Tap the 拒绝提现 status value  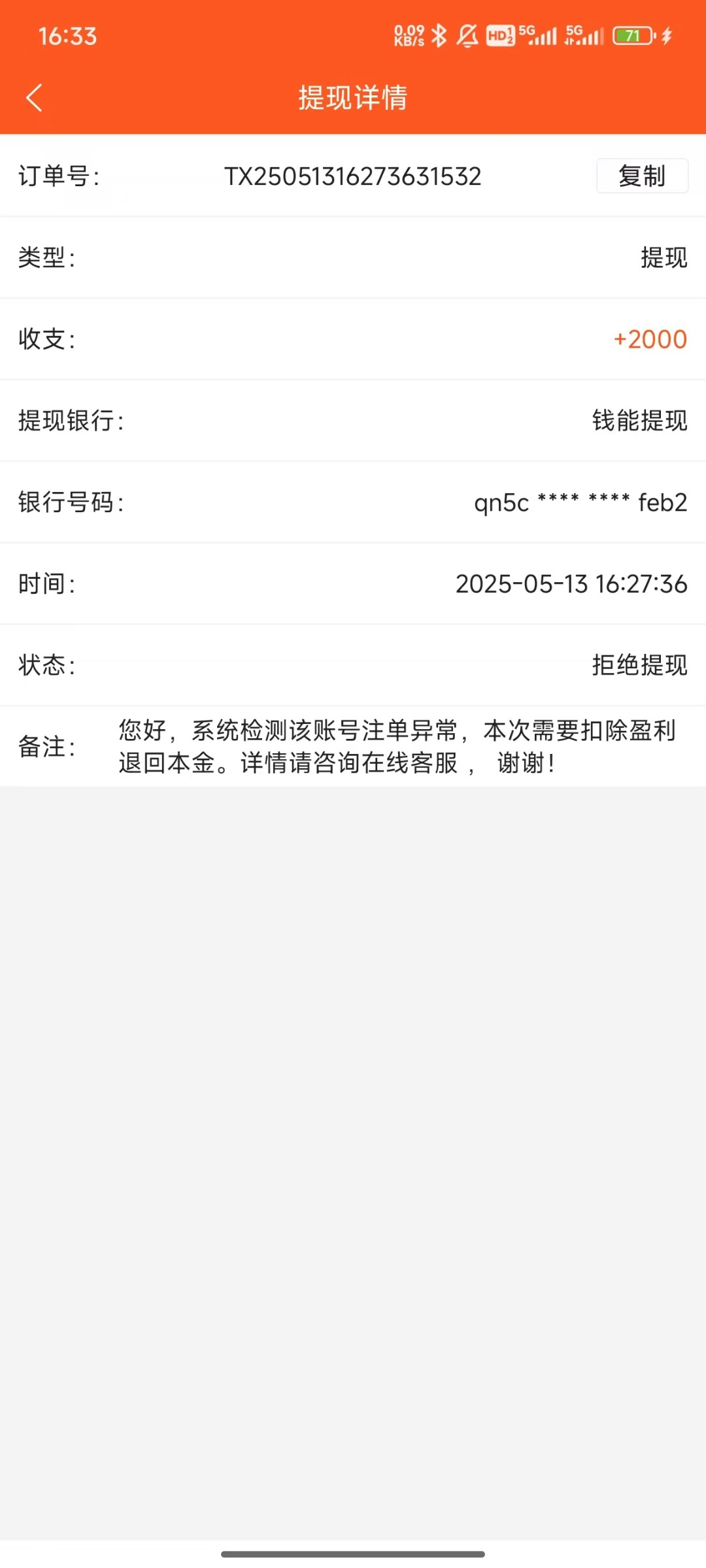tap(638, 666)
